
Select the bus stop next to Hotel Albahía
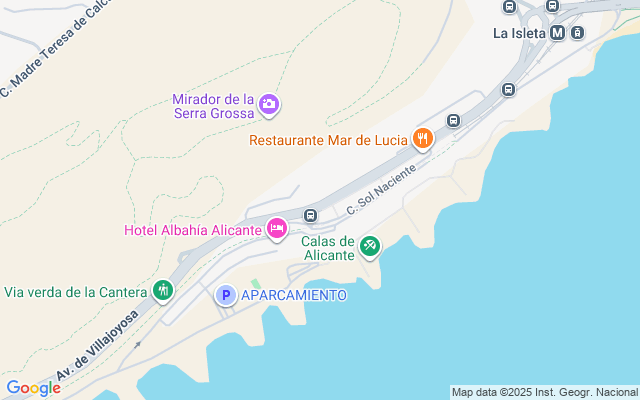311,215
